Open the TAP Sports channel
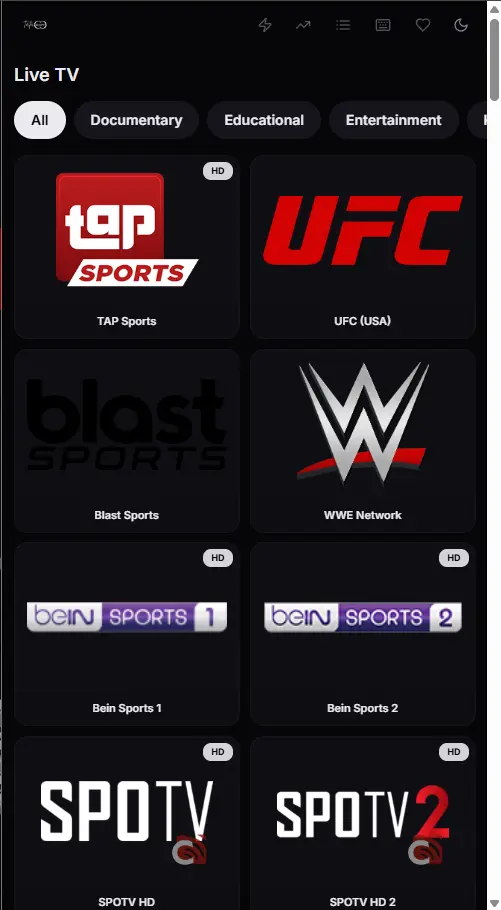The image size is (501, 910). 127,247
